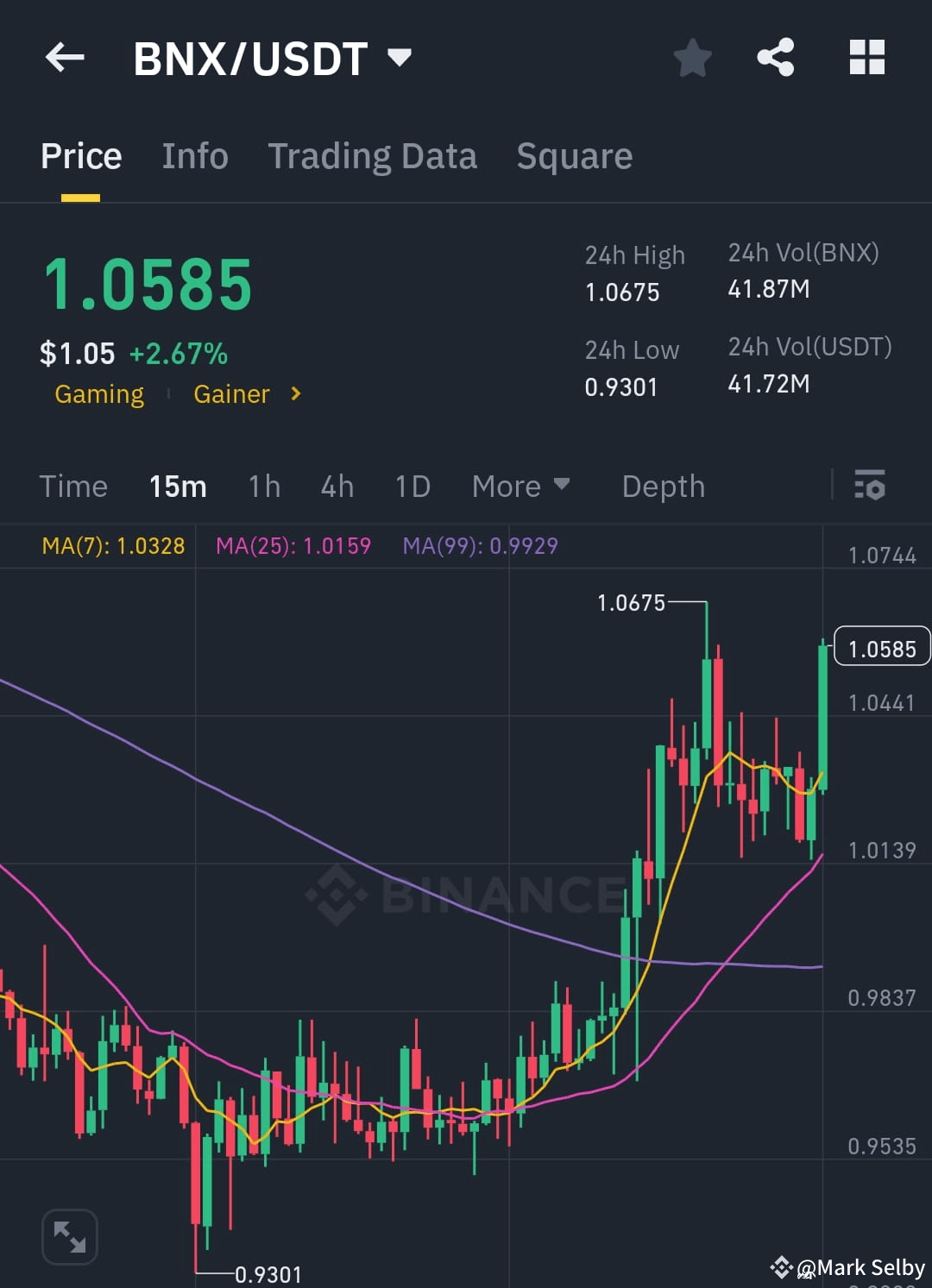Image resolution: width=932 pixels, height=1288 pixels.
Task: Open the Trading Data tab
Action: coord(373,156)
